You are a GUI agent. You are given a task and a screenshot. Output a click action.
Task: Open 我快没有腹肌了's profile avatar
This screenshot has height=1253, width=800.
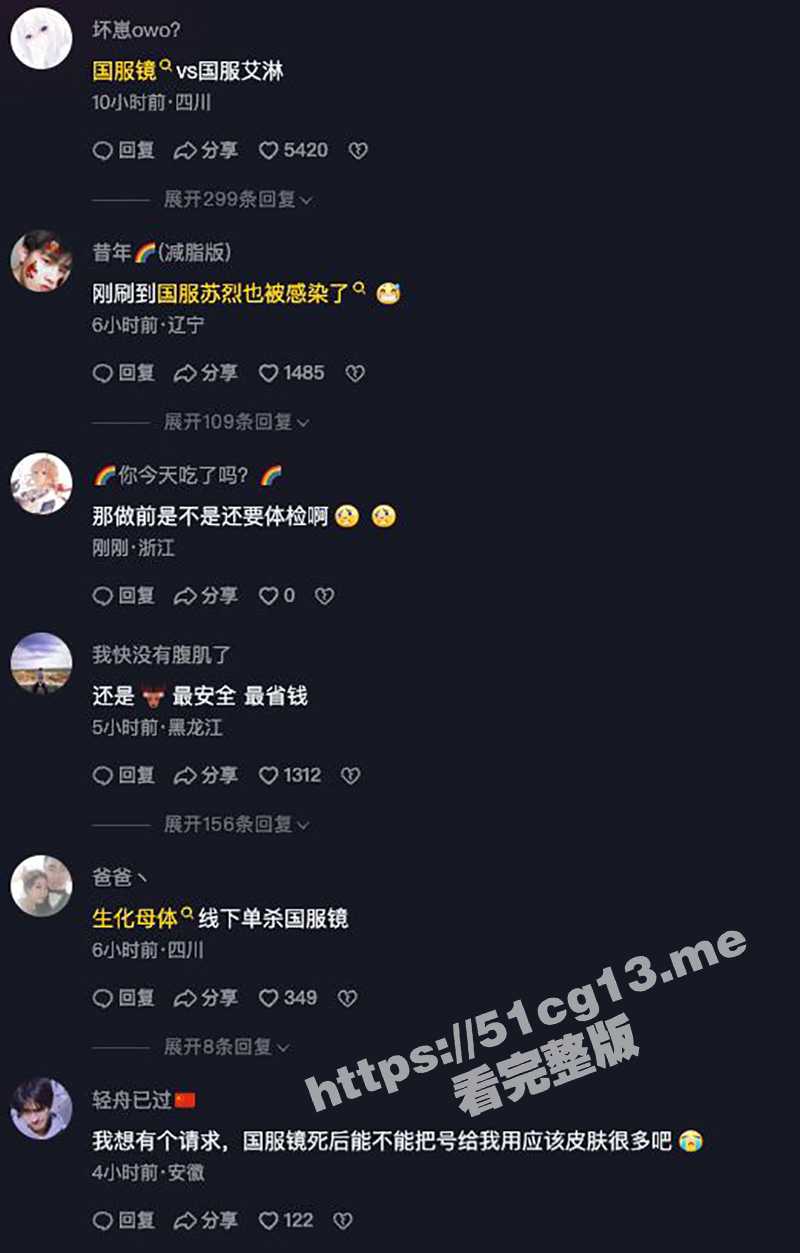tap(41, 664)
